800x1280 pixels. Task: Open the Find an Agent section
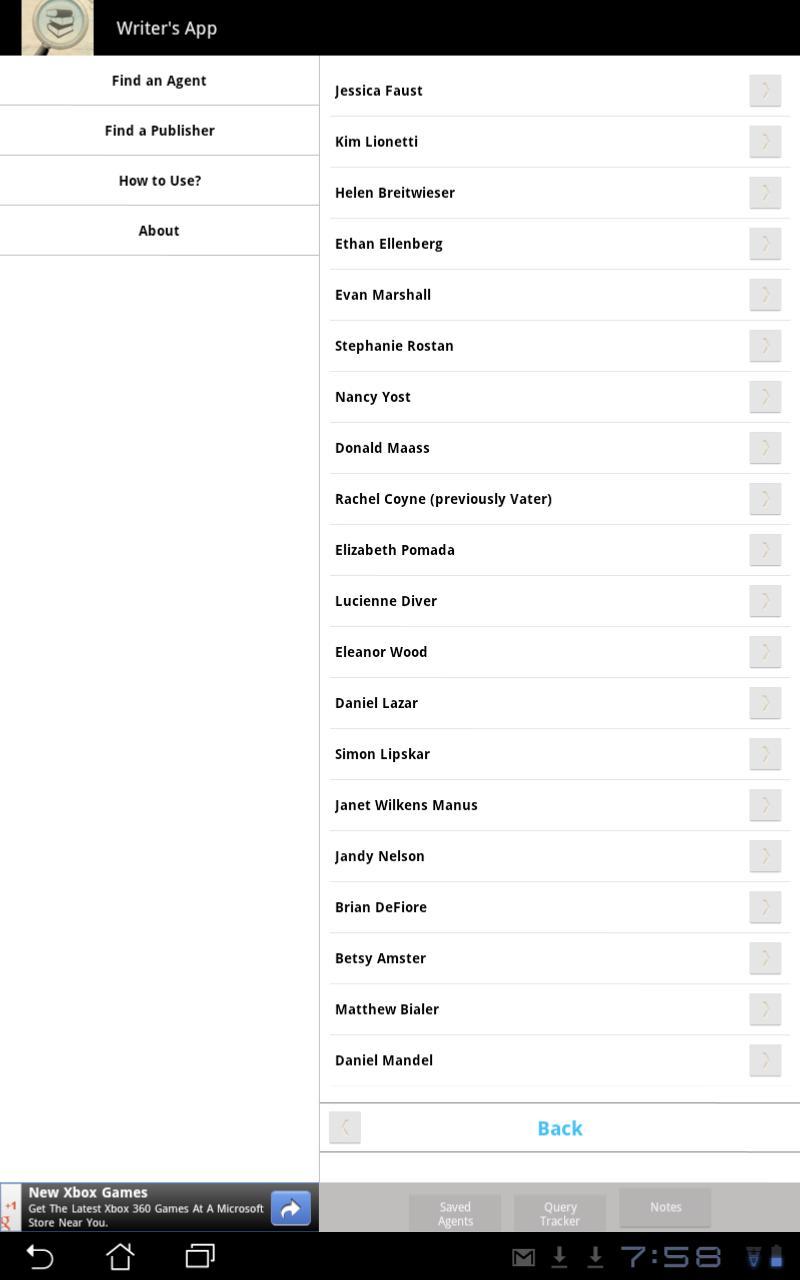click(x=159, y=81)
